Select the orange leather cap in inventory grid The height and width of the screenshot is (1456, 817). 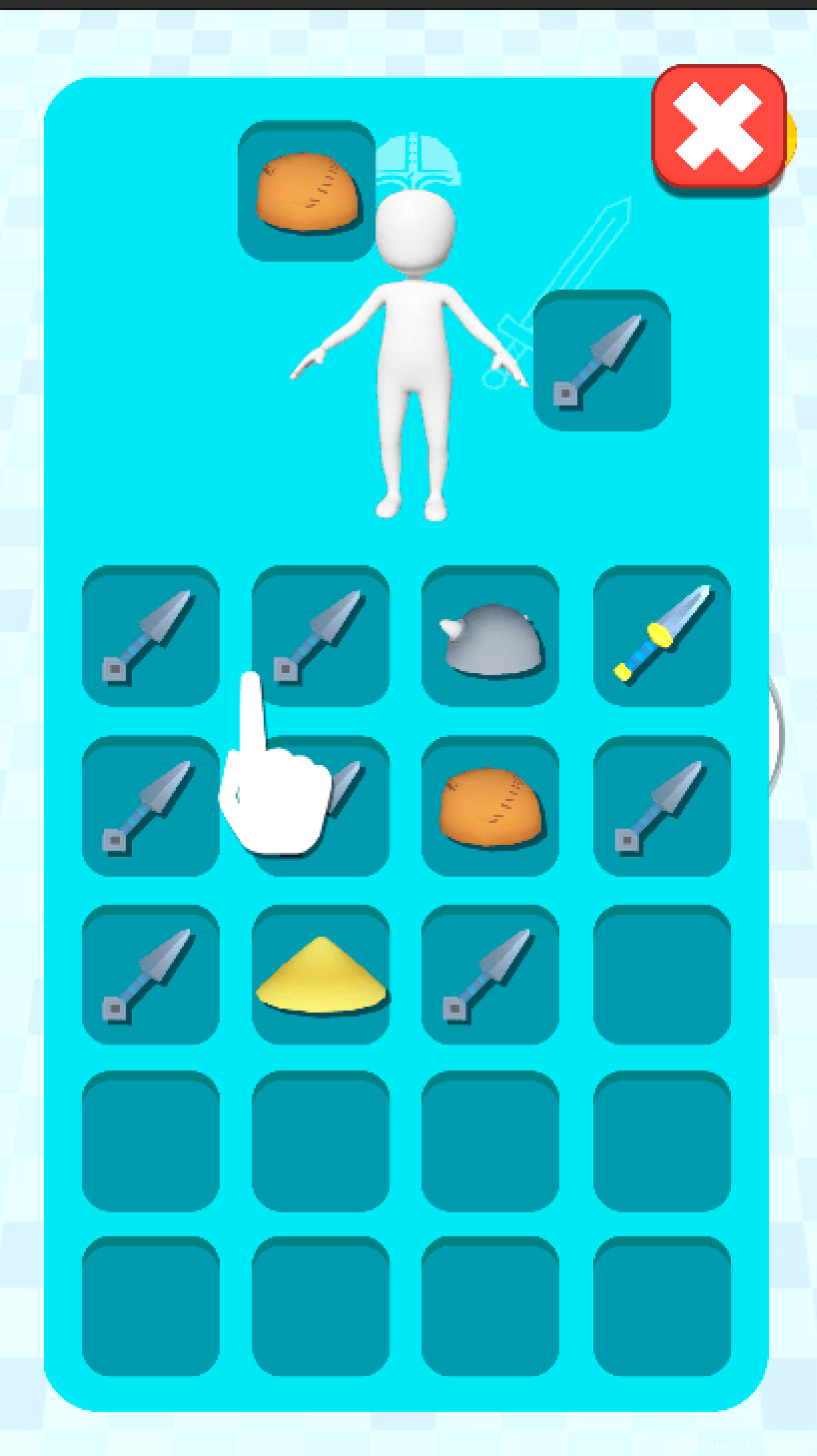coord(490,806)
